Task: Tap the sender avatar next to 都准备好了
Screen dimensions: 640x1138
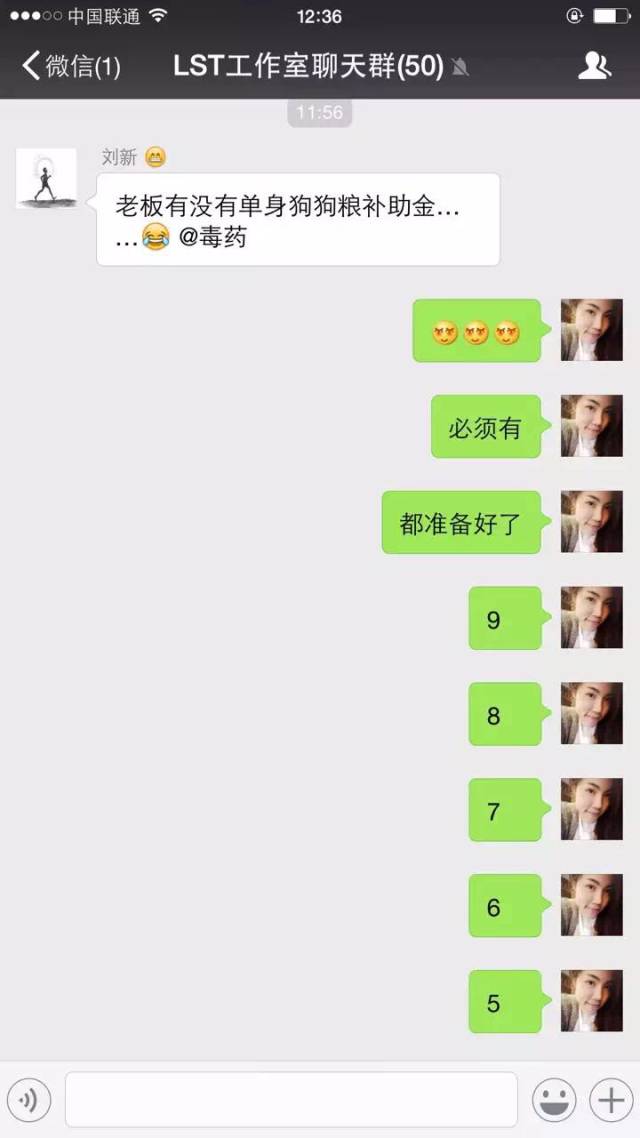Action: click(x=591, y=522)
